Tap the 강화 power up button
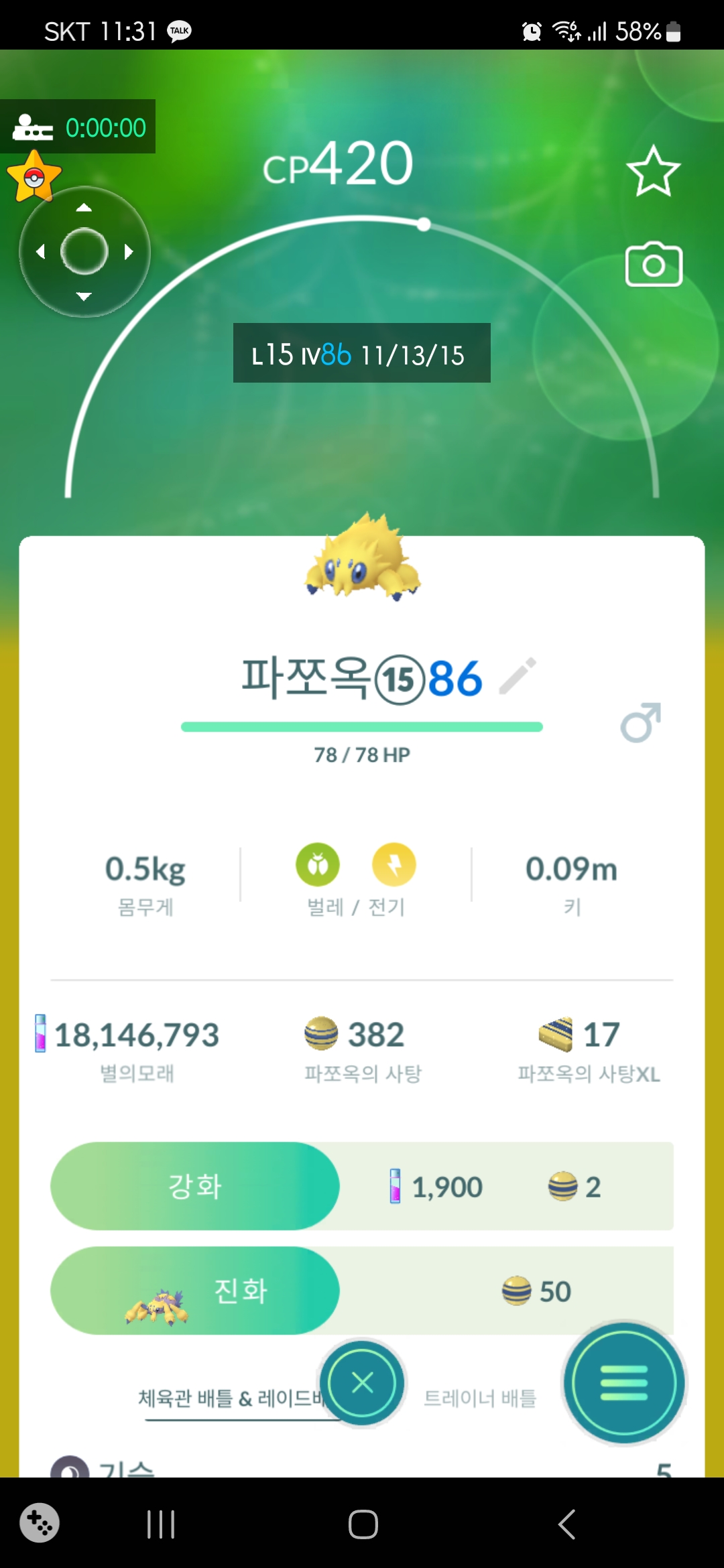Screen dimensions: 724x1568 pos(195,1186)
